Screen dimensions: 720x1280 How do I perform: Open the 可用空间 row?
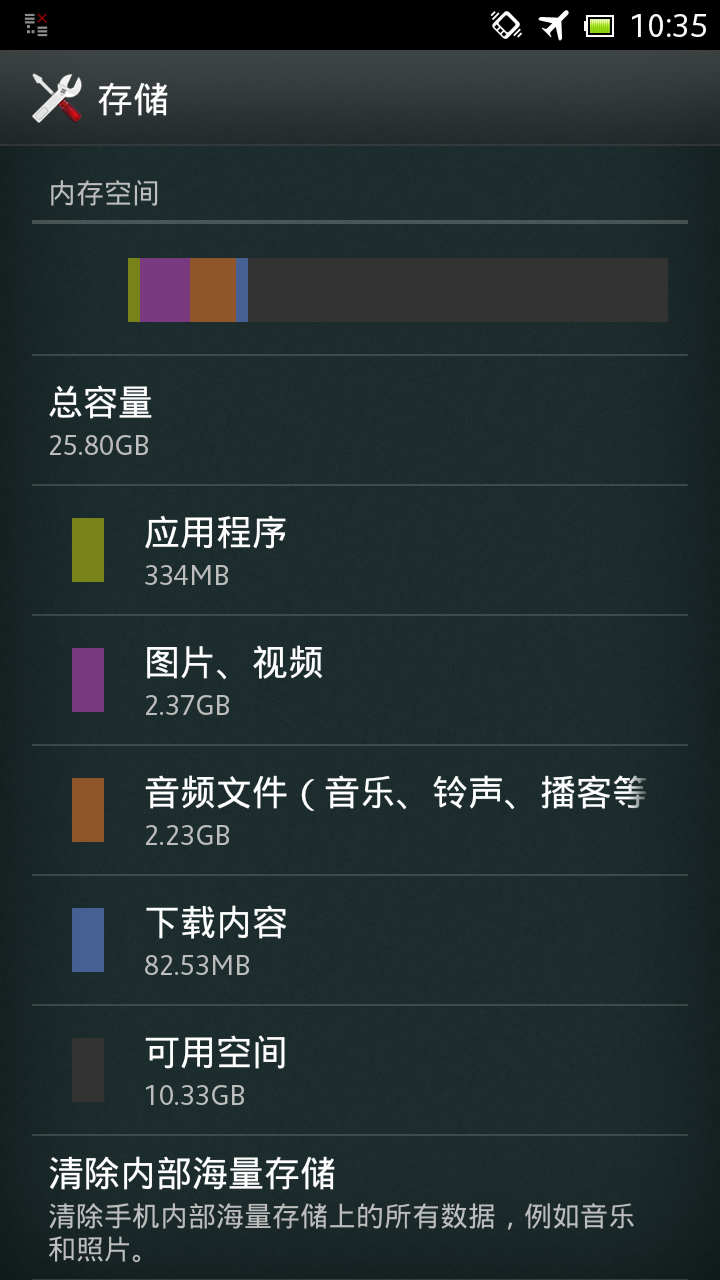pos(360,1070)
